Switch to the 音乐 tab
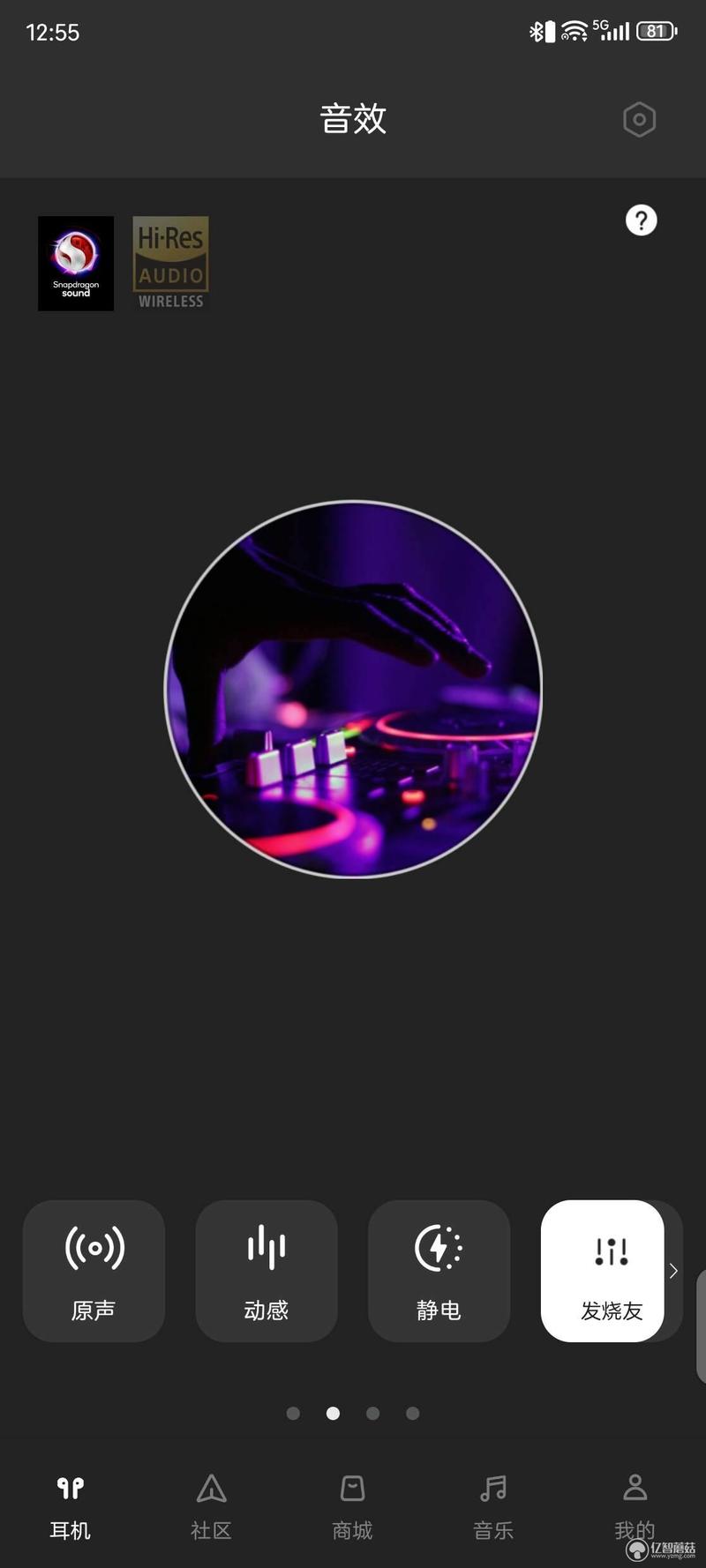The height and width of the screenshot is (1568, 706). 493,1507
